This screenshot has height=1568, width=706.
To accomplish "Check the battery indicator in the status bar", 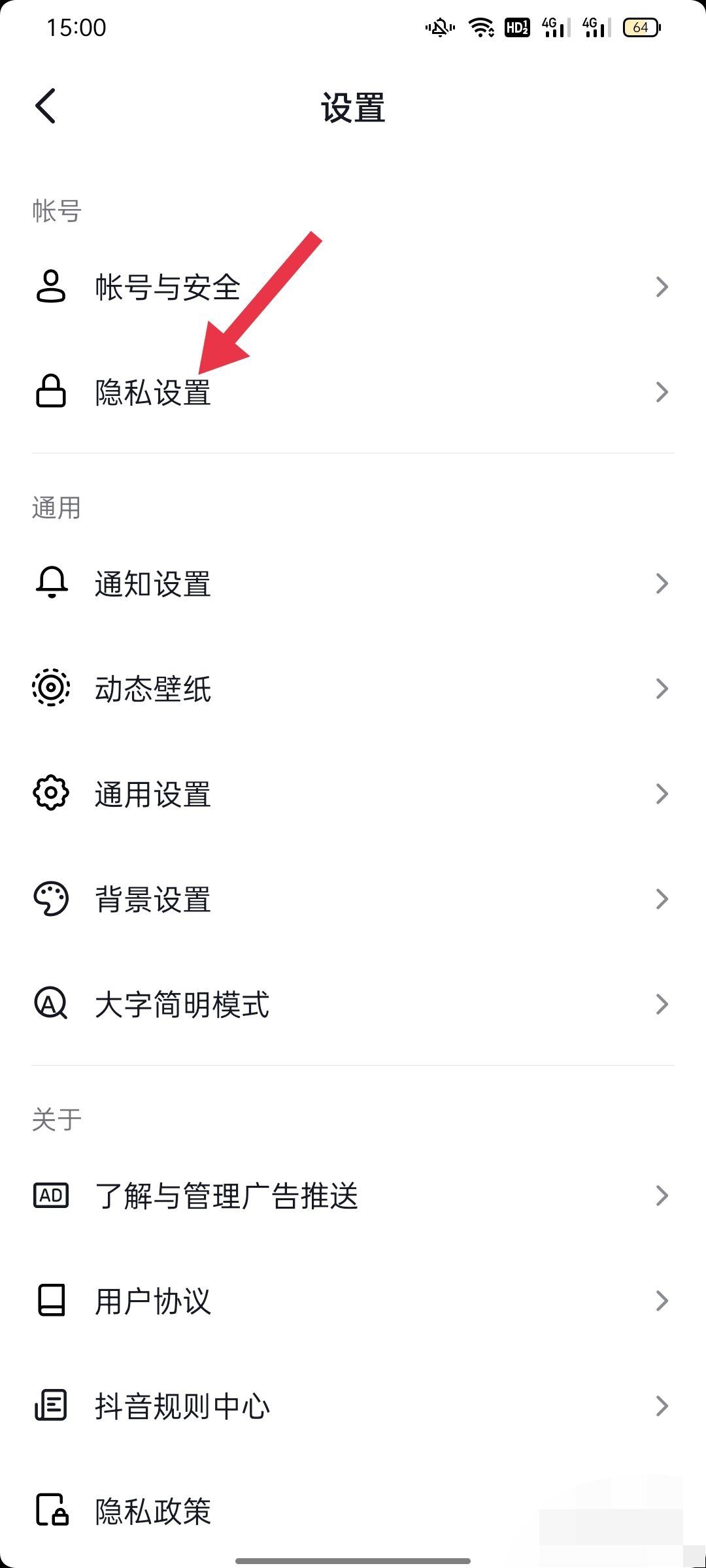I will (641, 28).
